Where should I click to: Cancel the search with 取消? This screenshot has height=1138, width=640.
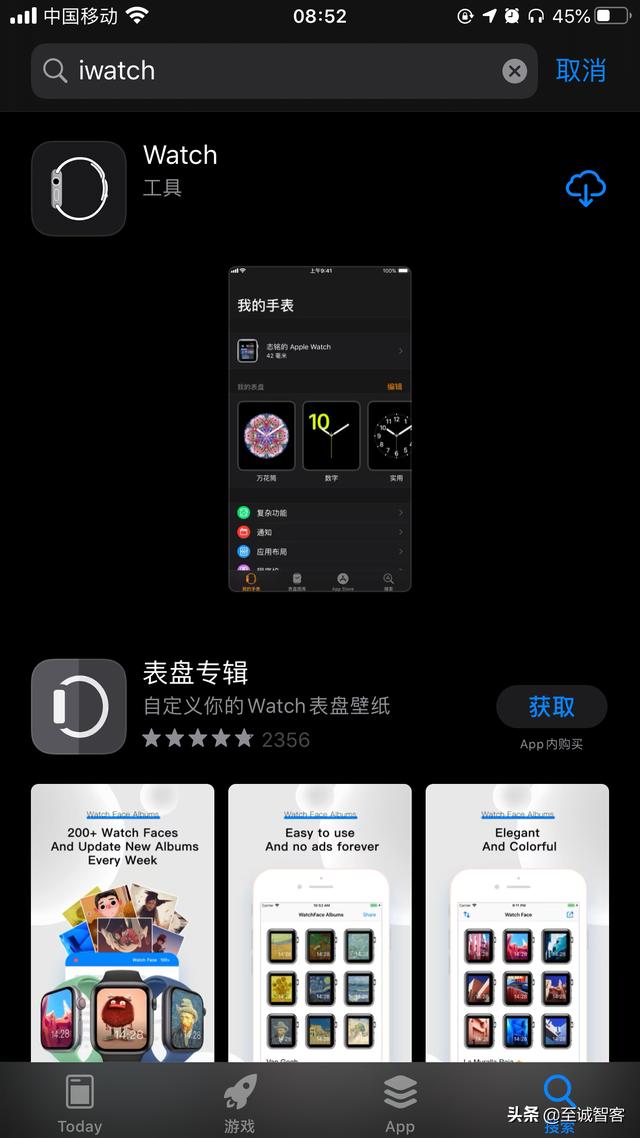tap(580, 70)
